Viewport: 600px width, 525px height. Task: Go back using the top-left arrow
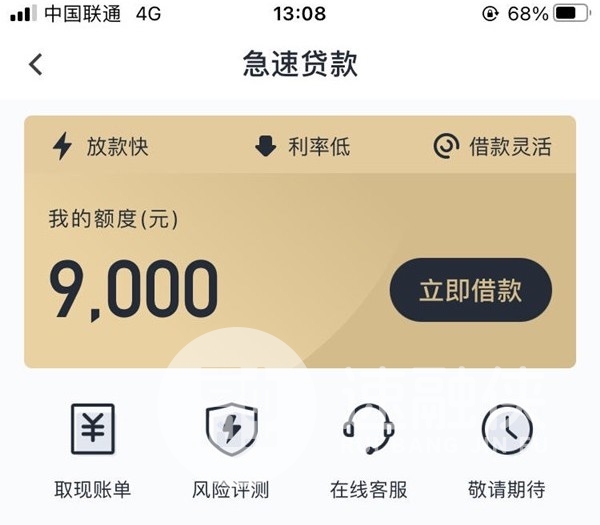pos(36,64)
